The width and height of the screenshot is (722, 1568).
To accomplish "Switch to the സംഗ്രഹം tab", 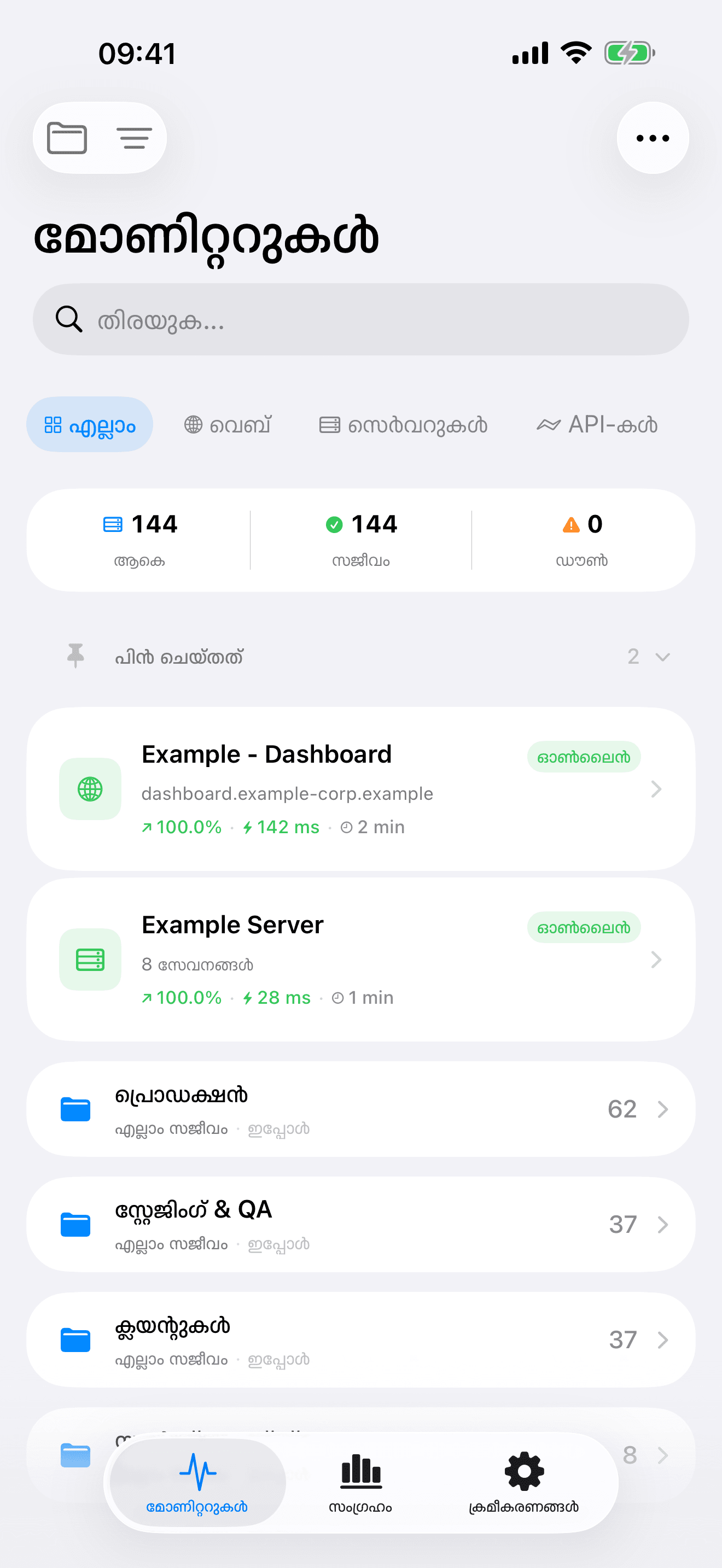I will [360, 1483].
